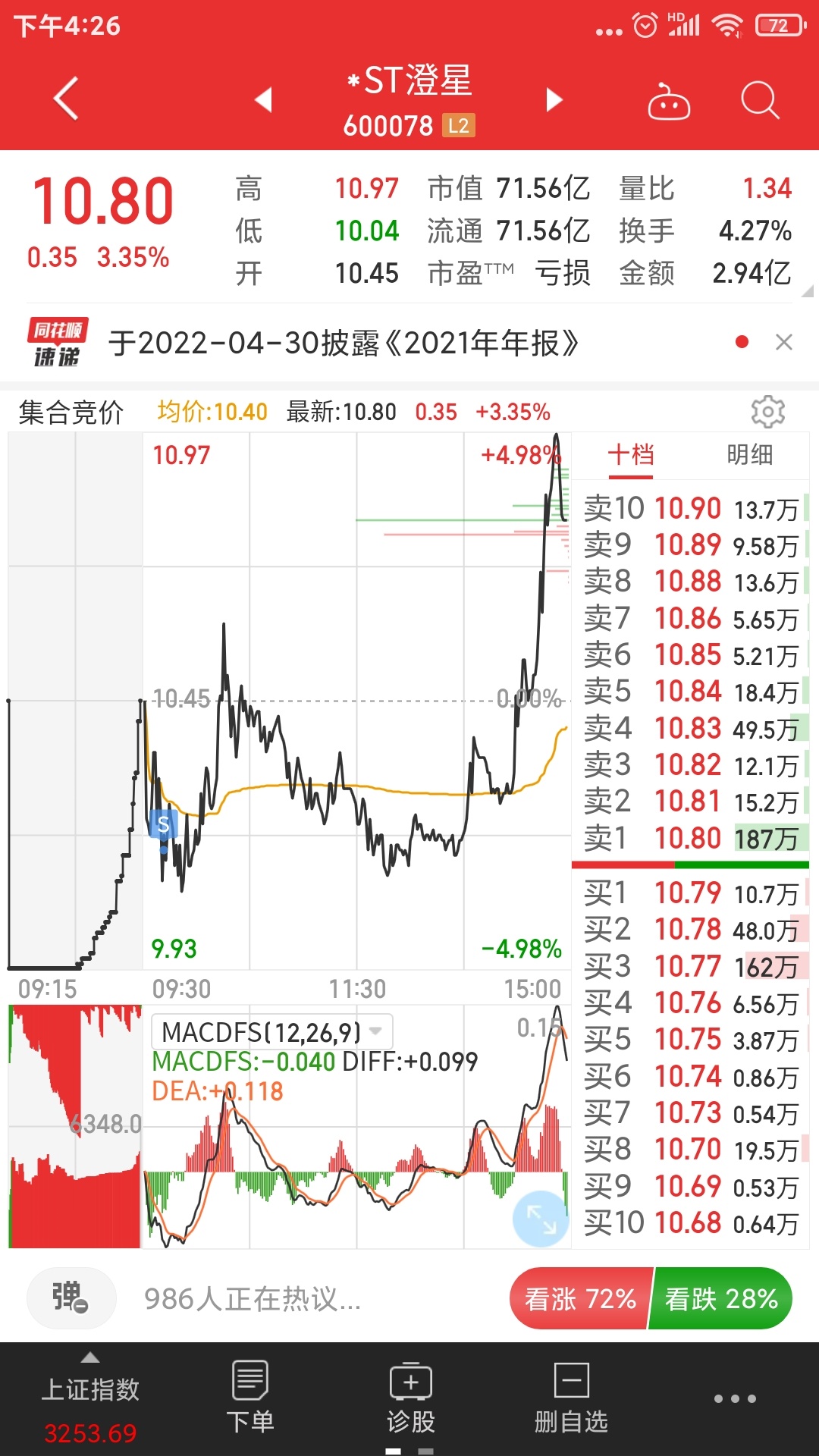Vote 看涨 bullish
This screenshot has height=1456, width=819.
[x=580, y=1298]
